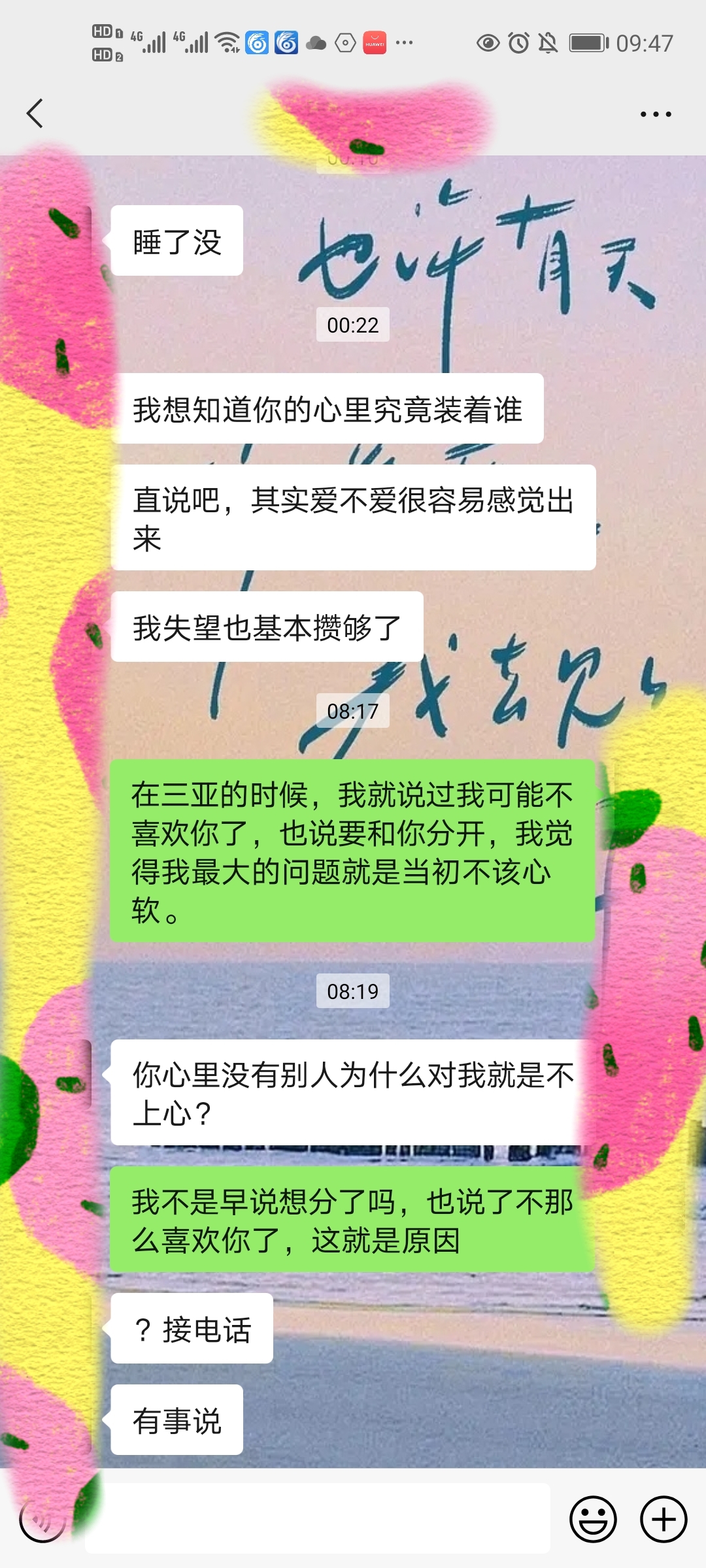Viewport: 706px width, 1568px height.
Task: Switch to voice message input
Action: point(42,1519)
